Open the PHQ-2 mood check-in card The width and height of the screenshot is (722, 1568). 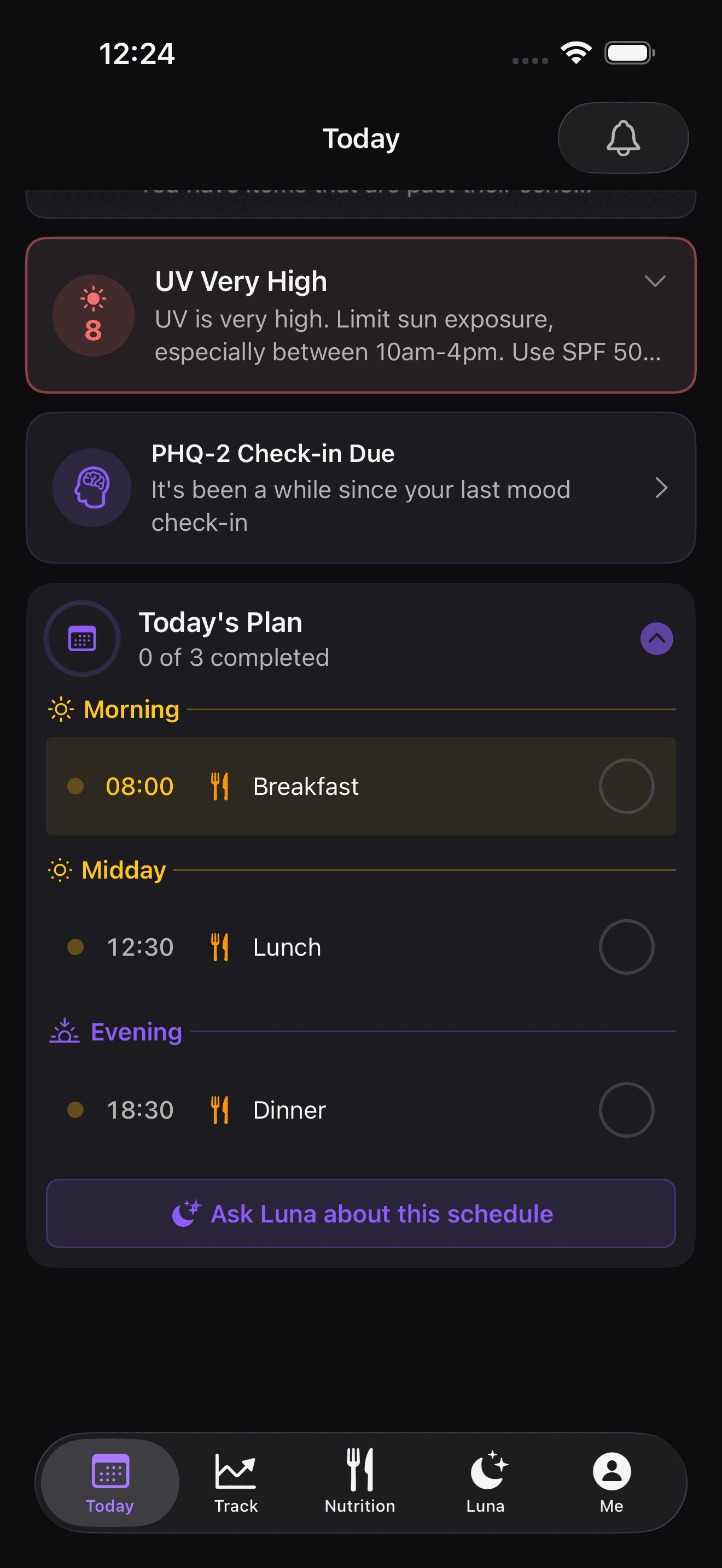click(361, 487)
